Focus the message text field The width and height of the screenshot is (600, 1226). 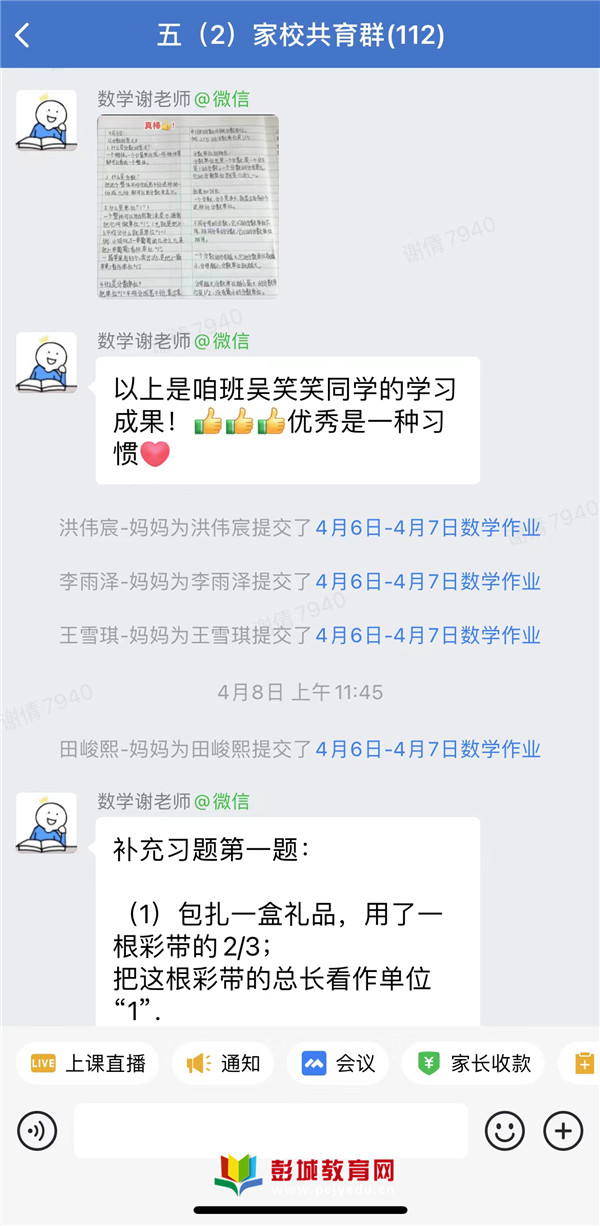[270, 1131]
